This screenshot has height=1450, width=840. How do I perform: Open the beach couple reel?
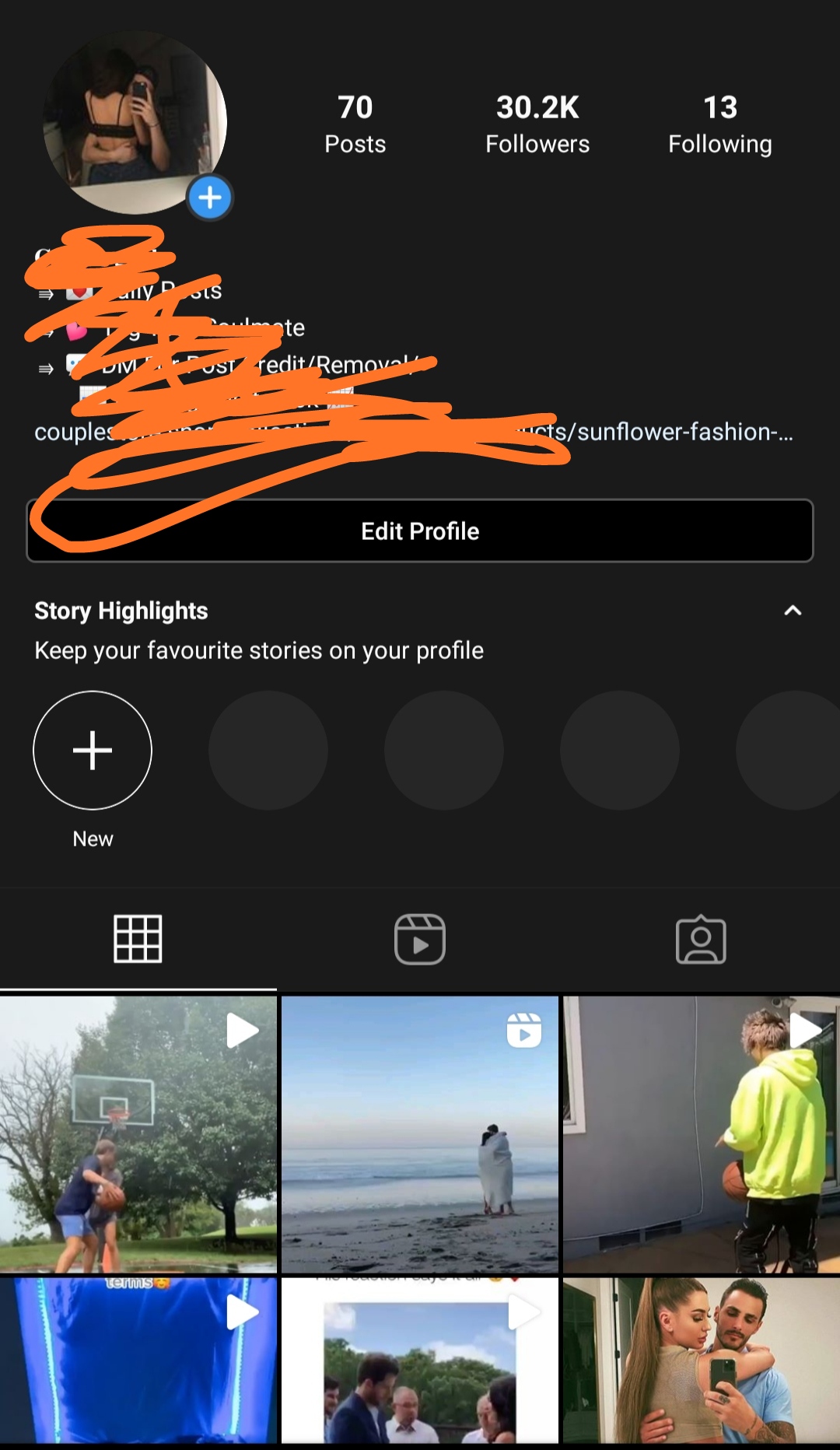[x=420, y=1134]
